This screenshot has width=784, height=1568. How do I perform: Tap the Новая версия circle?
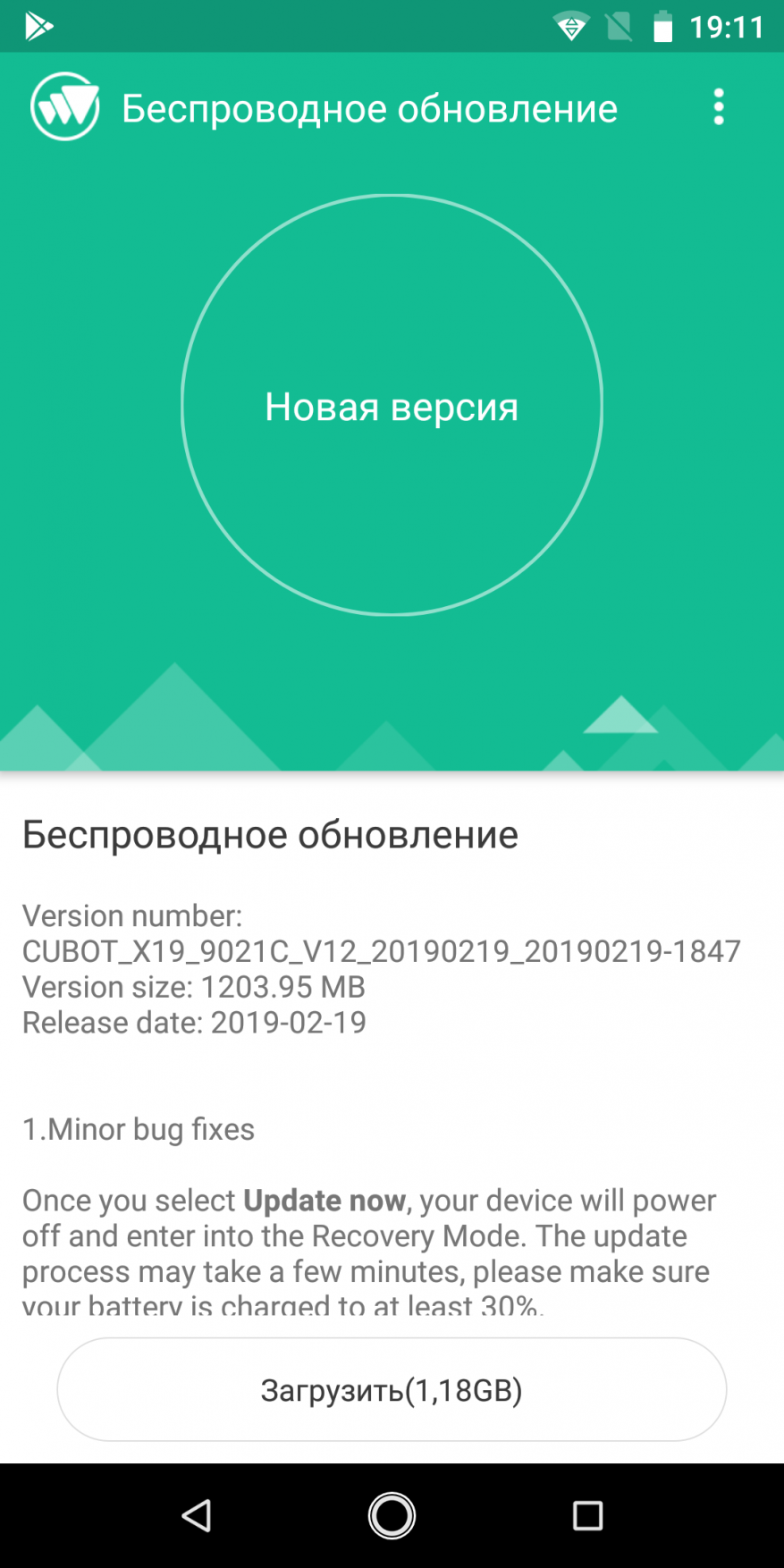(x=392, y=405)
